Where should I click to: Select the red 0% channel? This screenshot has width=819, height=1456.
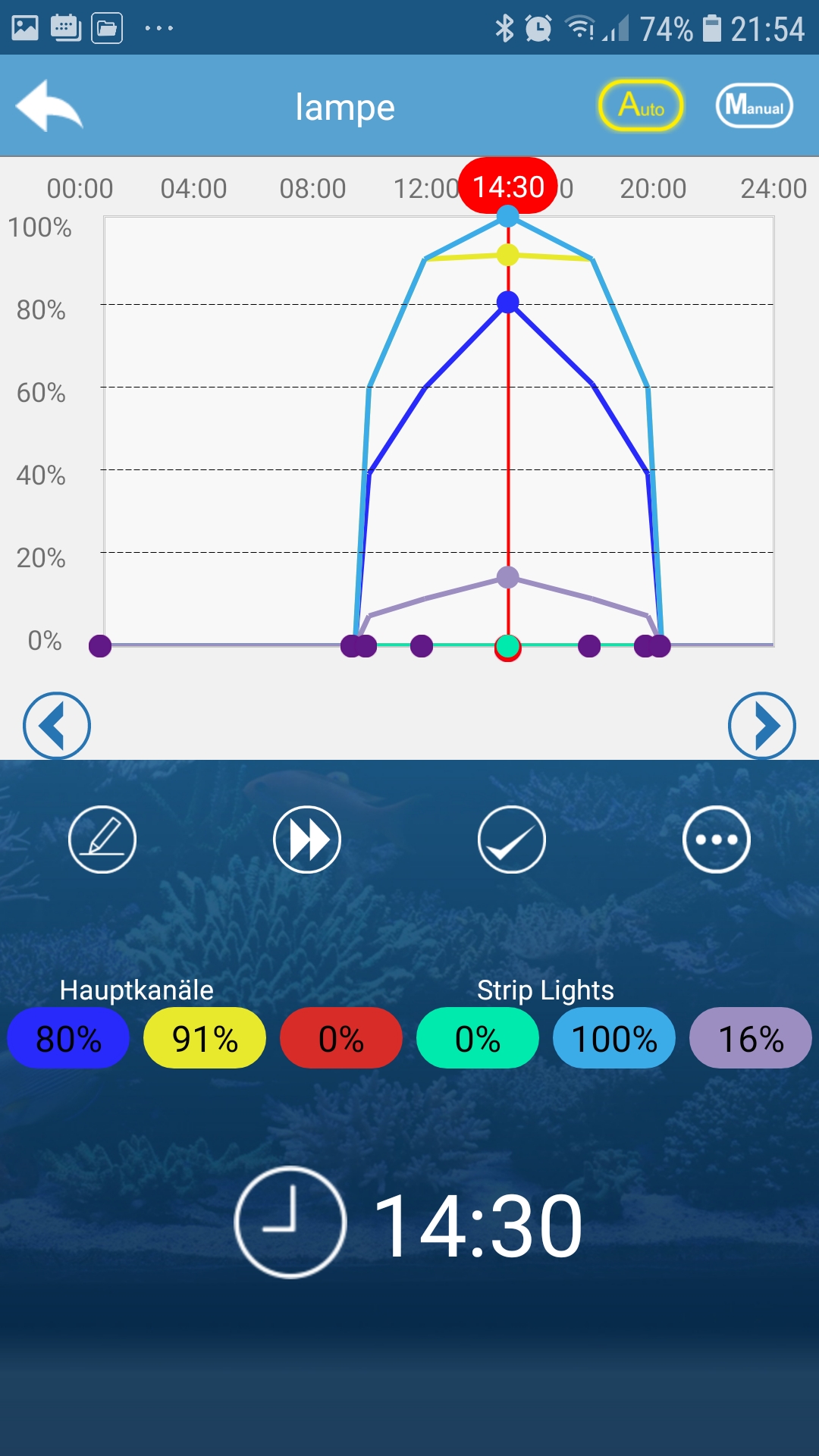click(x=341, y=1038)
